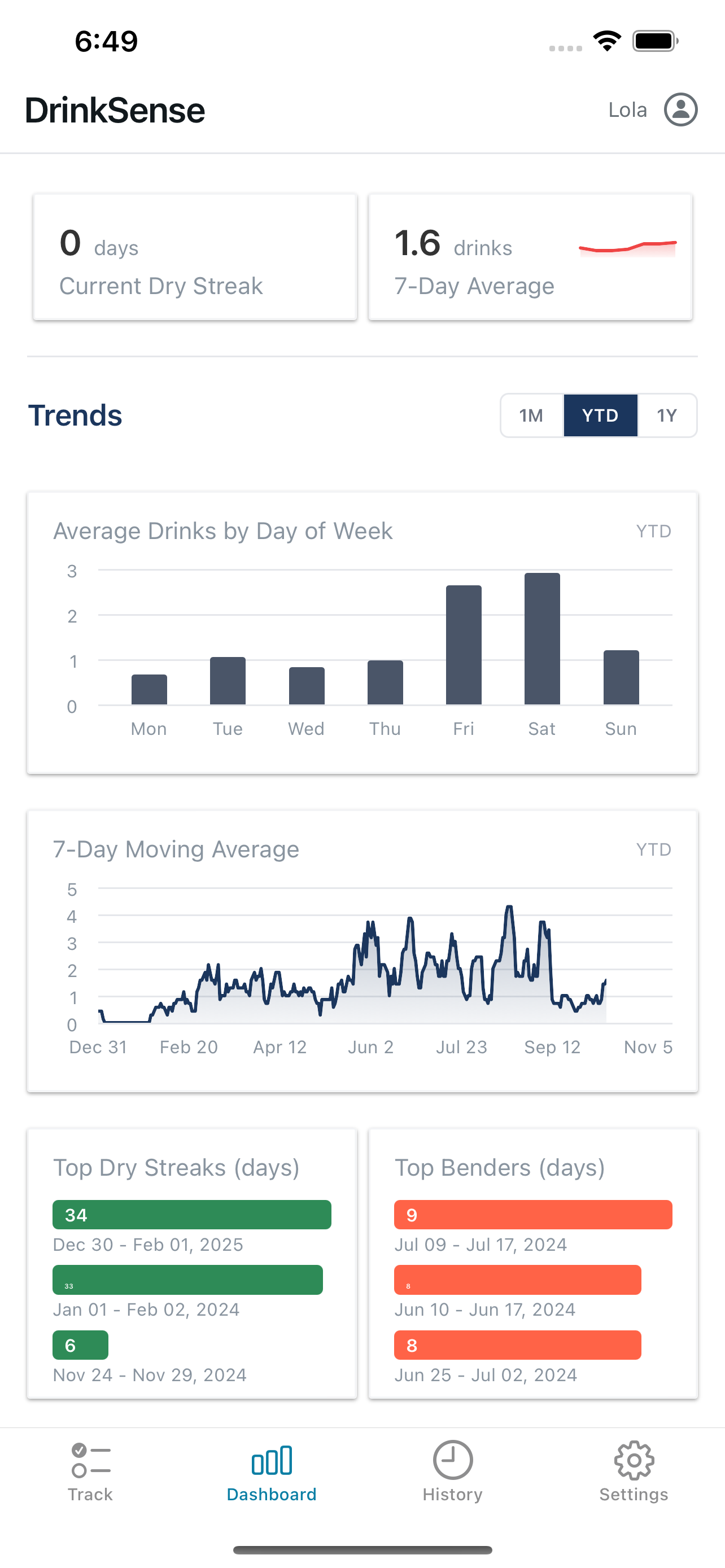Tap the Saturday bar in weekly chart

tap(541, 636)
